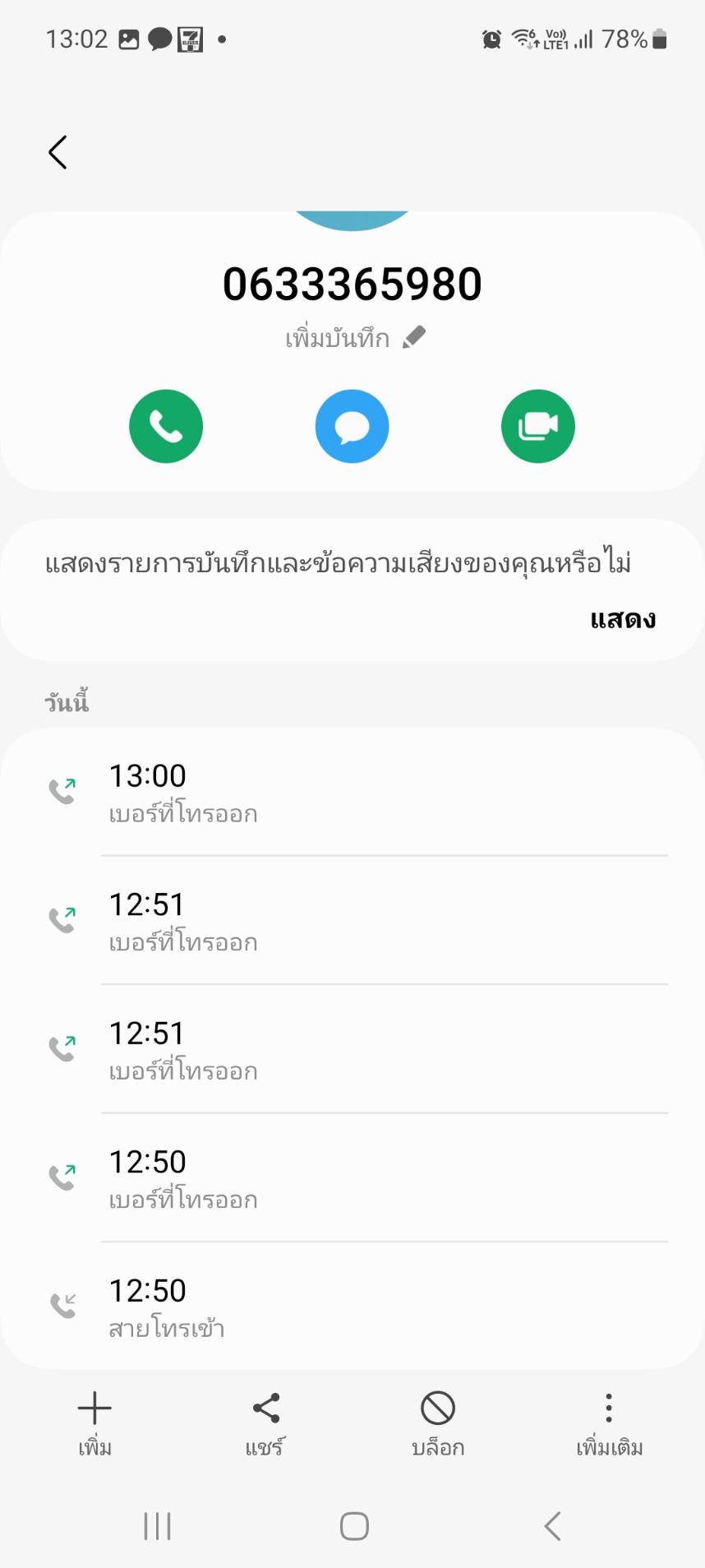
Task: Call 0633365980 with the green phone button
Action: [166, 426]
